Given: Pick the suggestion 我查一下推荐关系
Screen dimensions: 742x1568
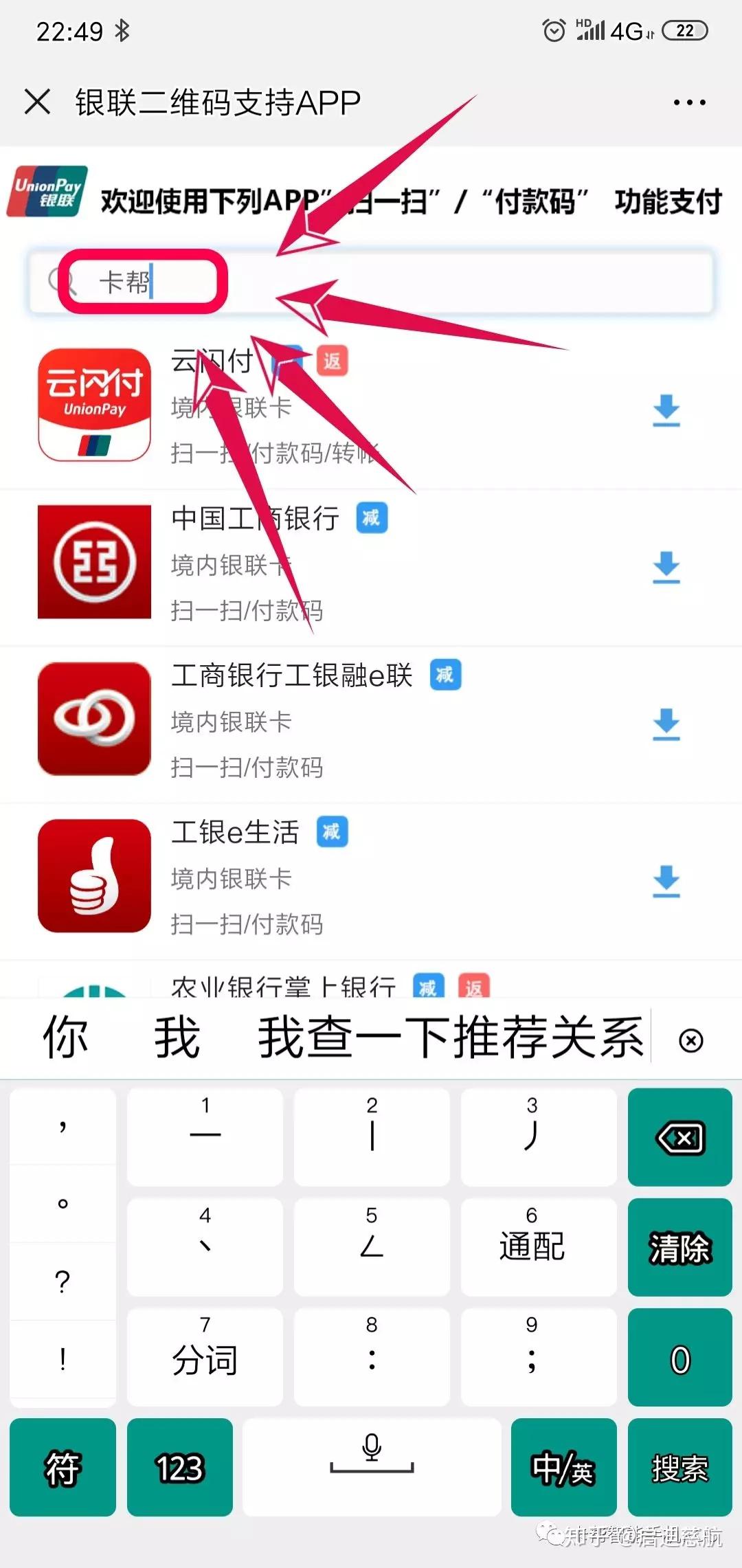Looking at the screenshot, I should [x=451, y=1038].
